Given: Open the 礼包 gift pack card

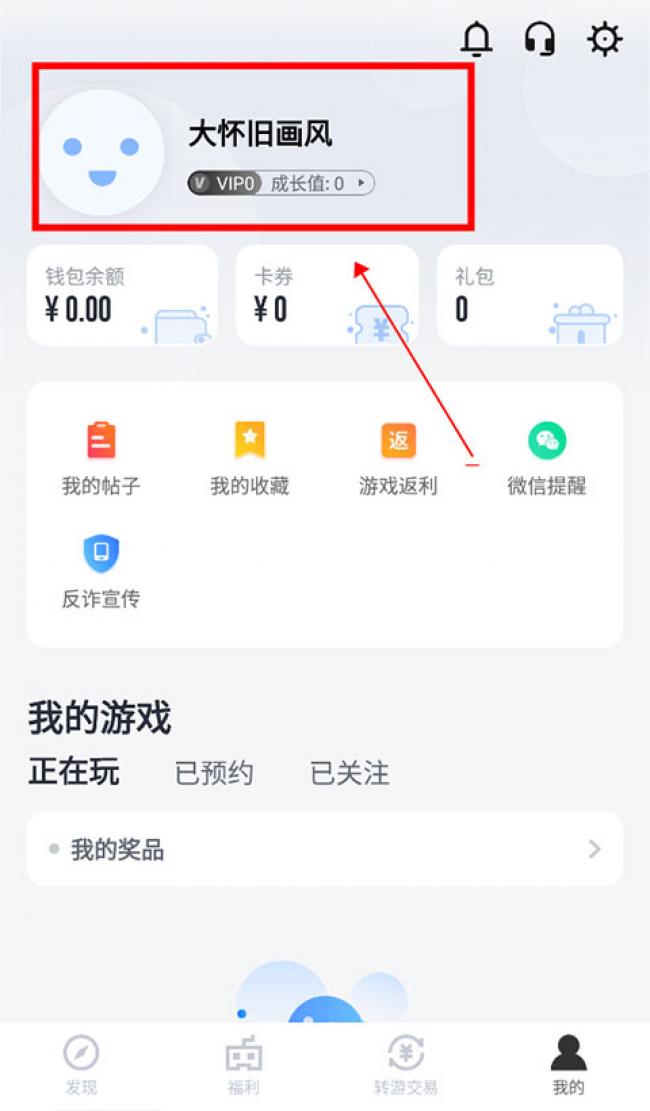Looking at the screenshot, I should [529, 295].
